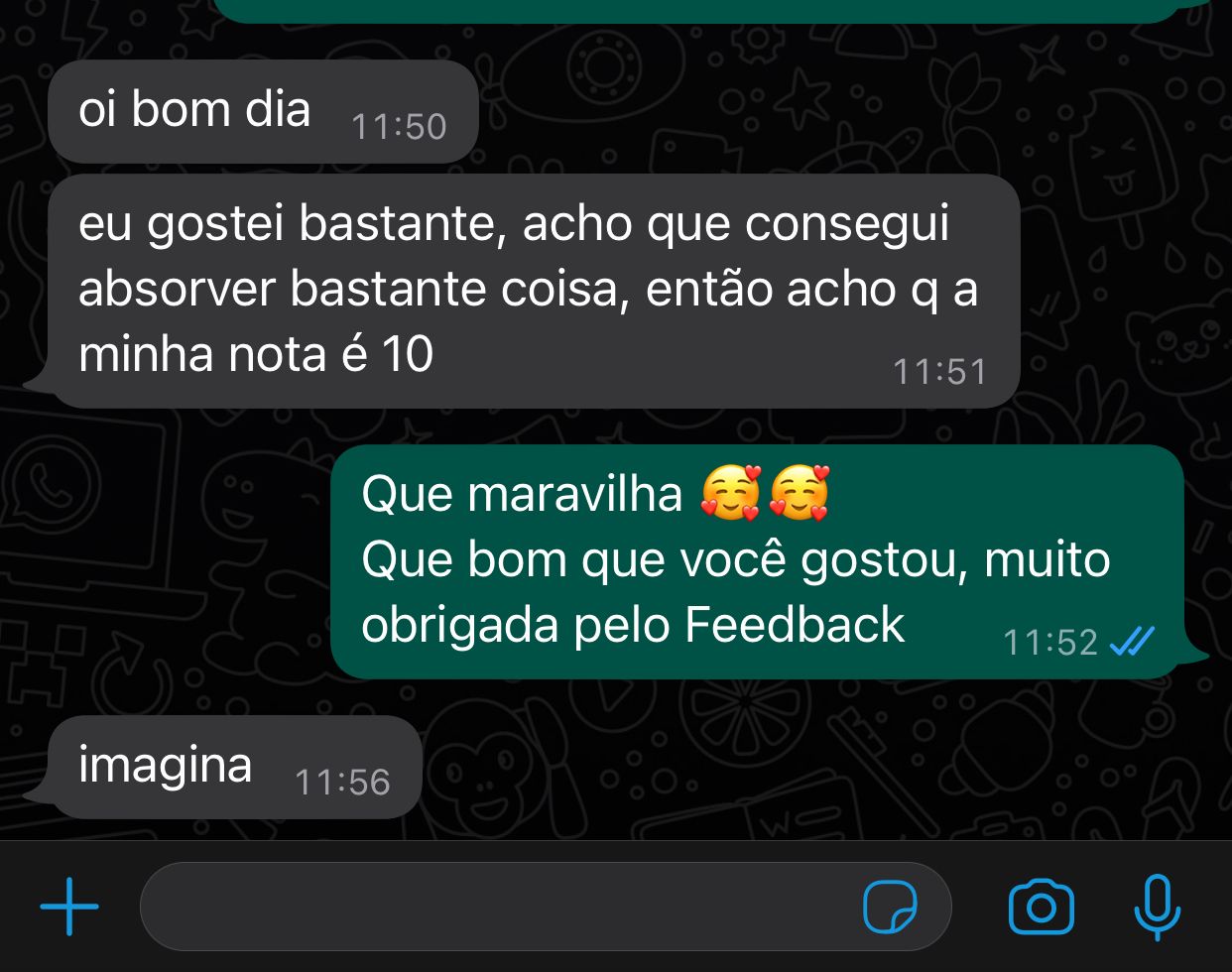Open the sticker picker icon
This screenshot has width=1232, height=972.
coord(890,907)
